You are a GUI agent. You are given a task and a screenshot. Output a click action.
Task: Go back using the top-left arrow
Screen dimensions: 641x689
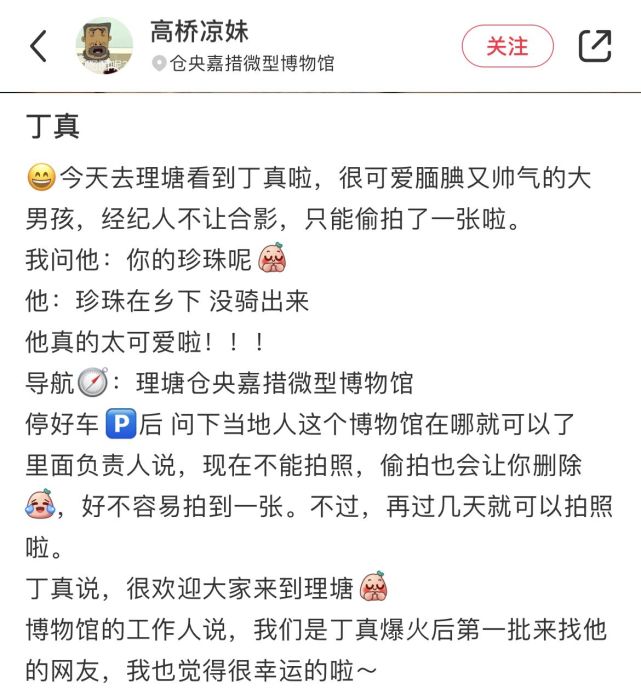tap(38, 46)
